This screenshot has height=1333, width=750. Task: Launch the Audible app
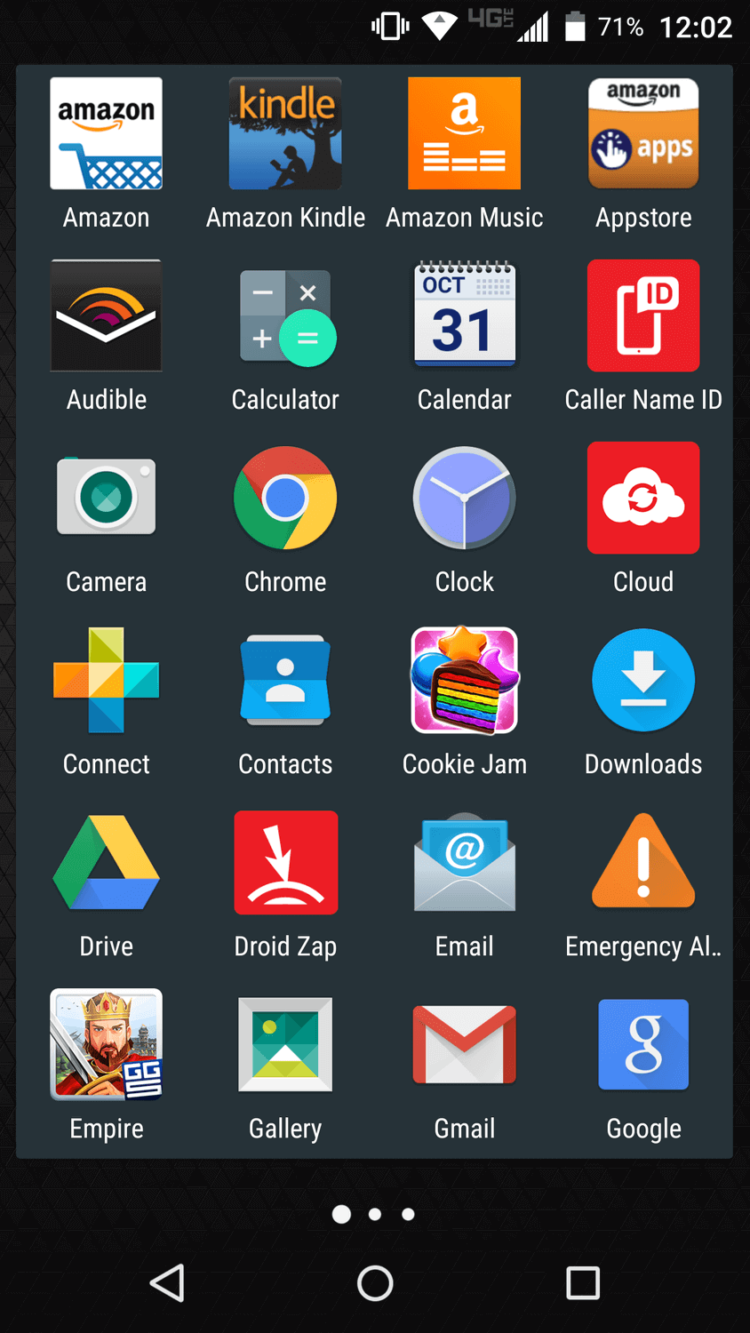point(106,316)
